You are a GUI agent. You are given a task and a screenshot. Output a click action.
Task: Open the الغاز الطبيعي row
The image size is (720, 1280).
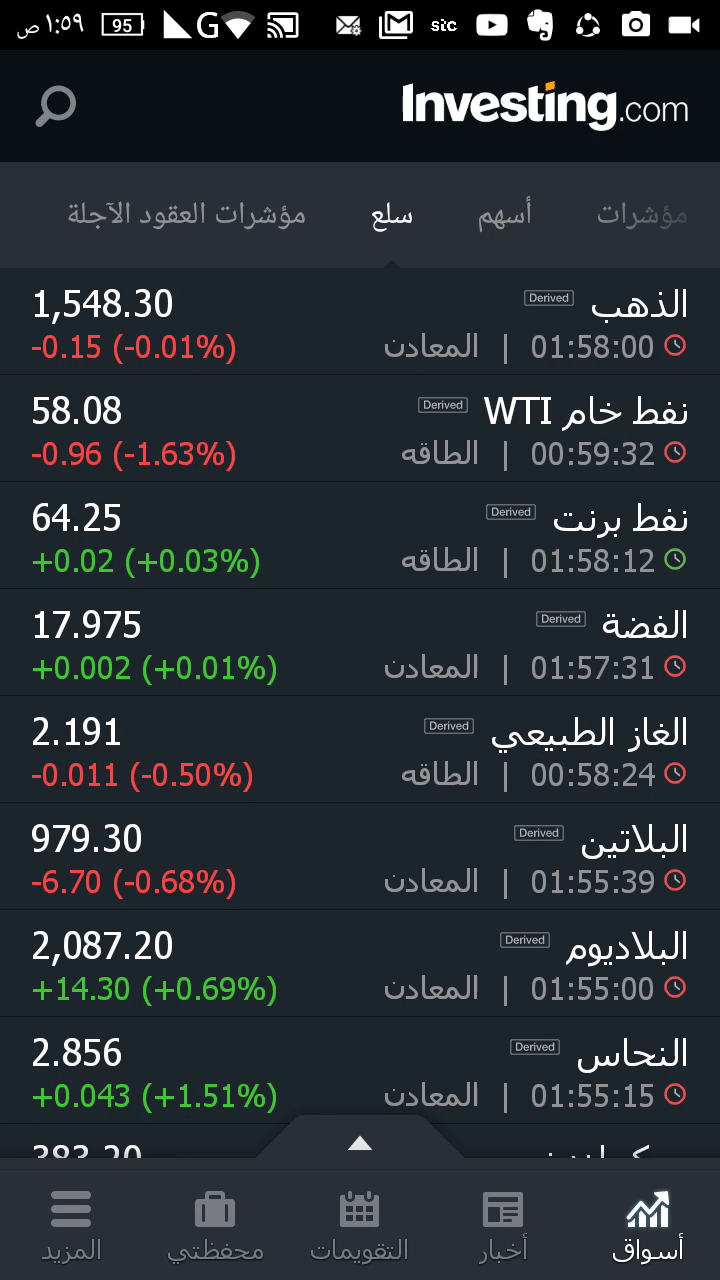pos(360,750)
